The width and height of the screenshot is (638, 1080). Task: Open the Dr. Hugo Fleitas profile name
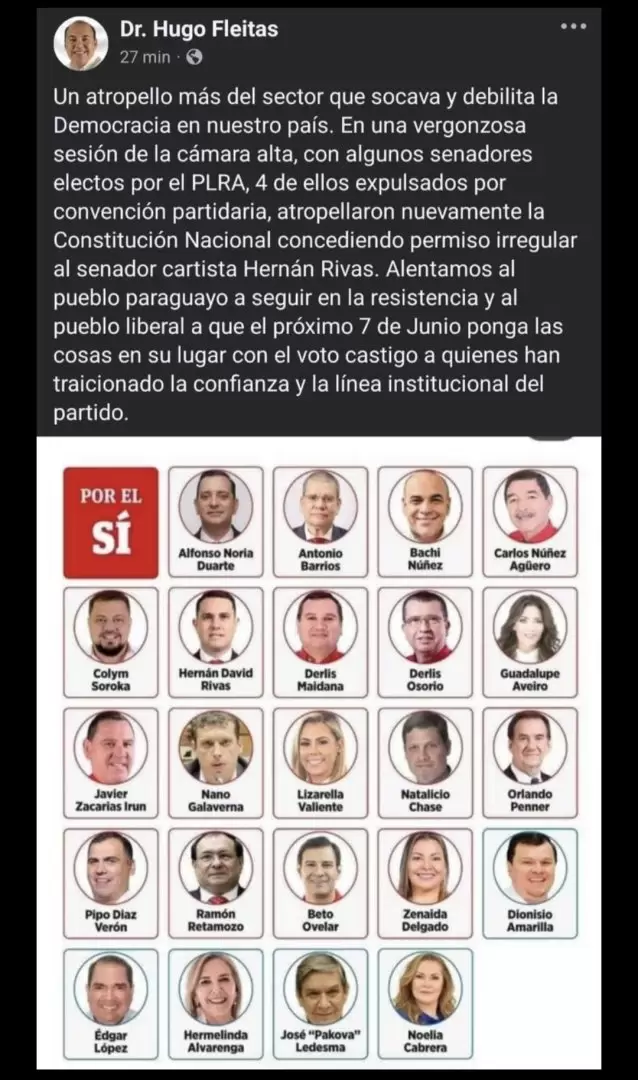[x=199, y=29]
